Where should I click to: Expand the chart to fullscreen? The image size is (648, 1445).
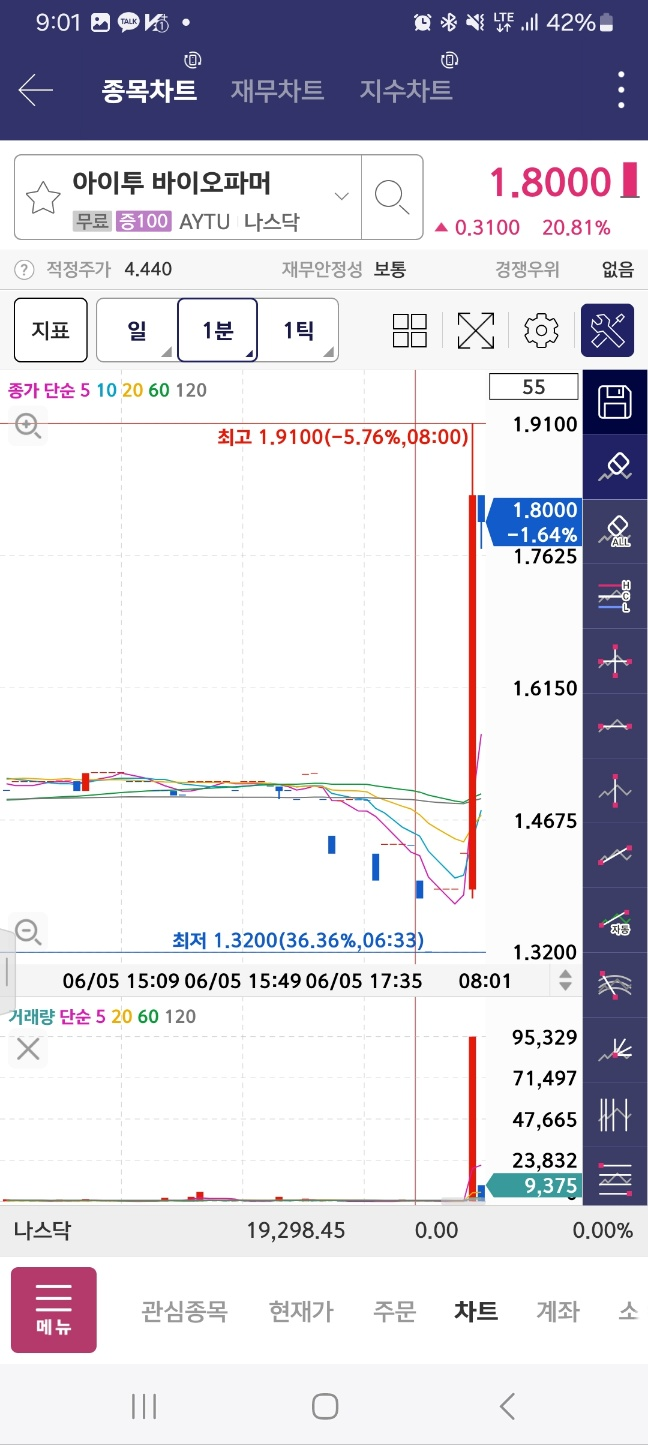[476, 330]
